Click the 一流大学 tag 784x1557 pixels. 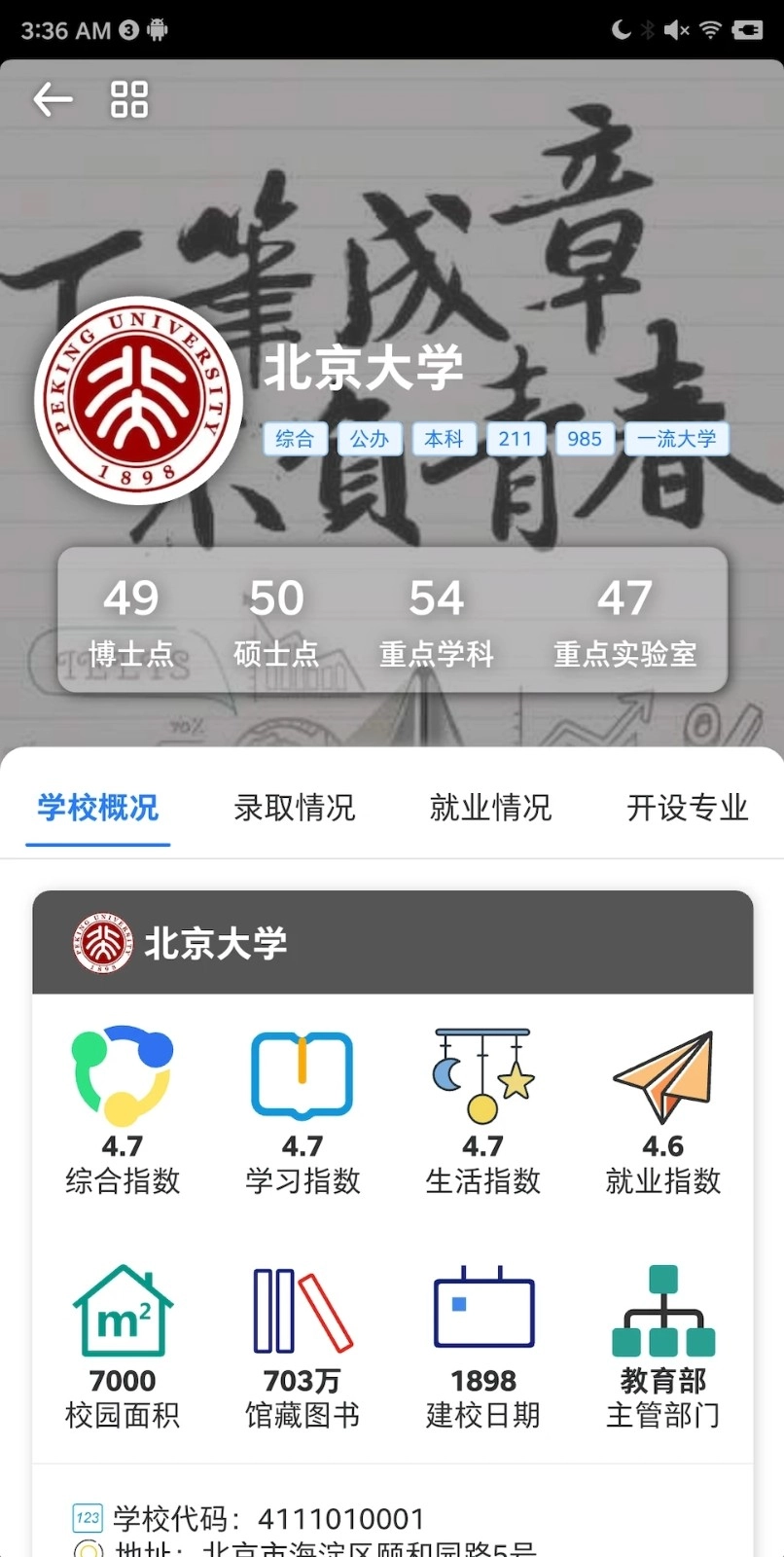click(x=676, y=439)
